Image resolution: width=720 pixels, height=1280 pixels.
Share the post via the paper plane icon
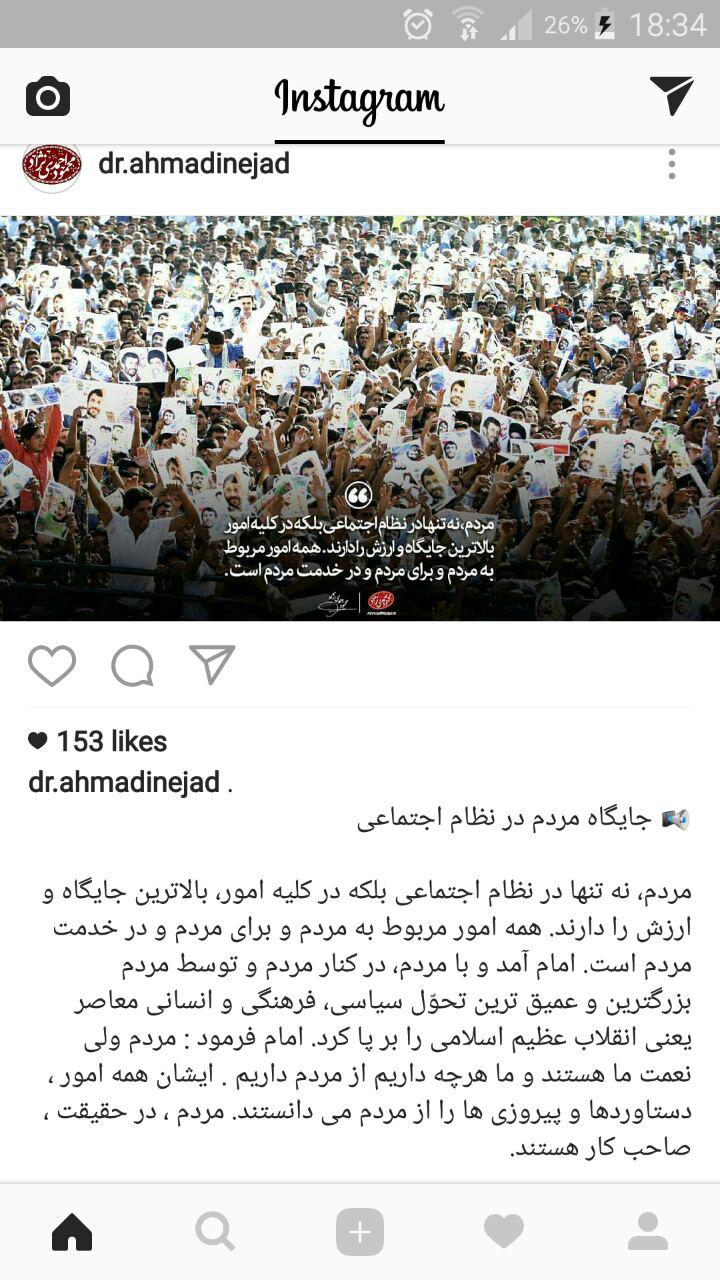click(x=210, y=664)
